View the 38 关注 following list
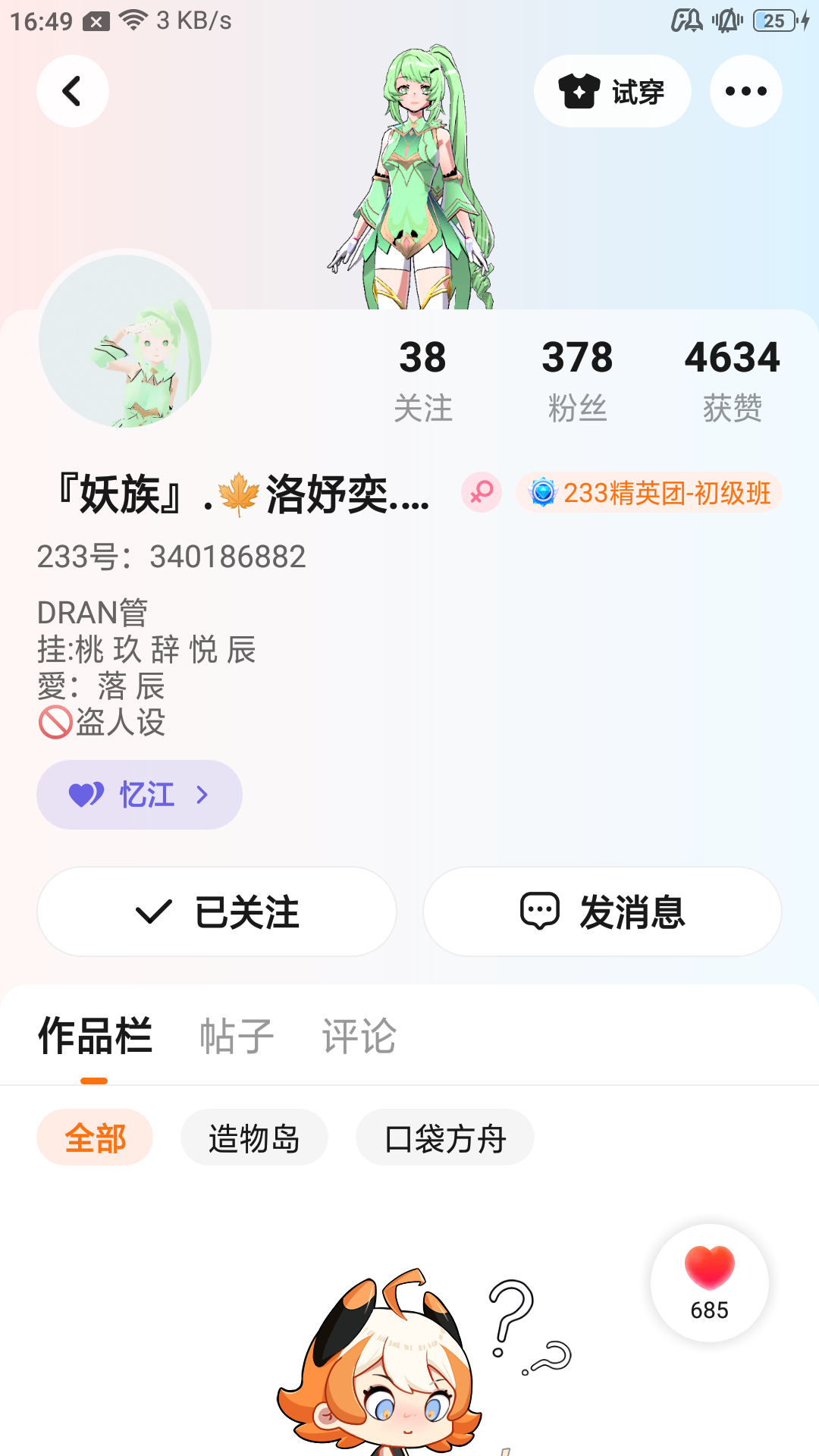819x1456 pixels. click(x=422, y=379)
